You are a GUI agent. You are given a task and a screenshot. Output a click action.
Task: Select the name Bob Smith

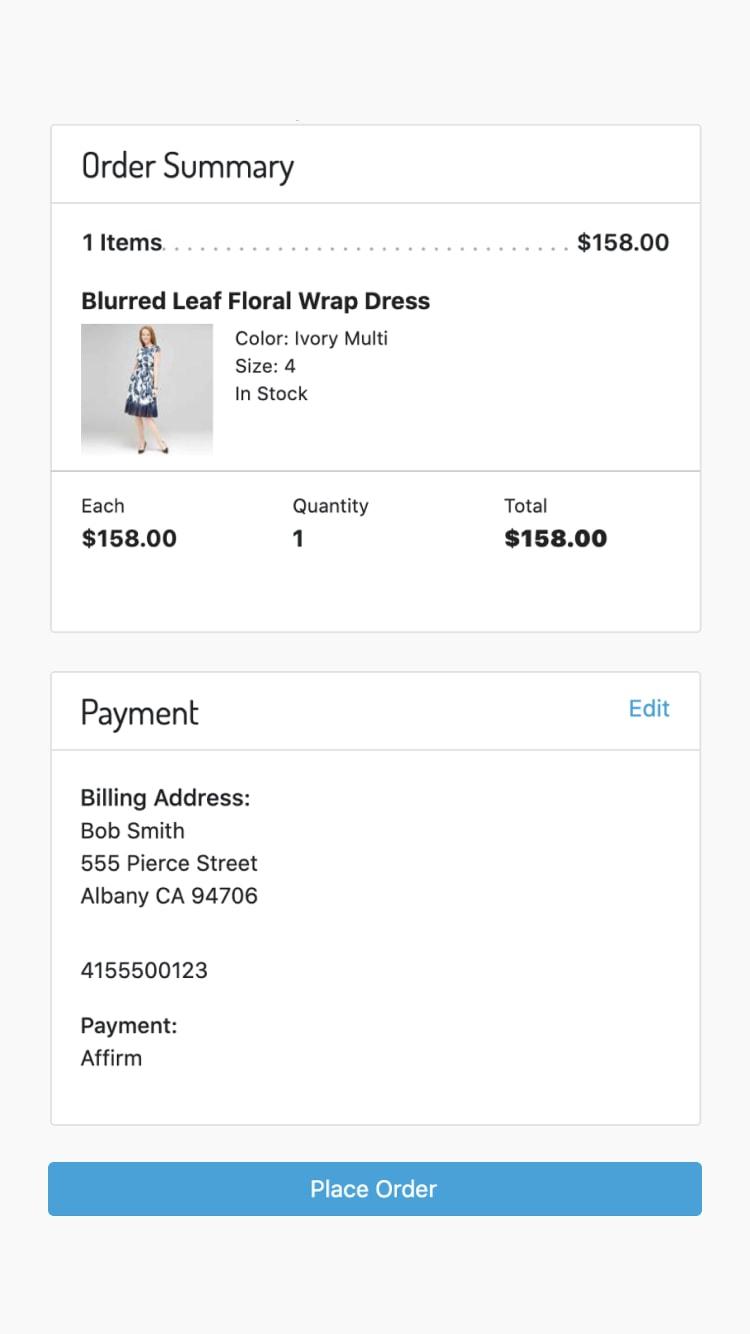132,830
